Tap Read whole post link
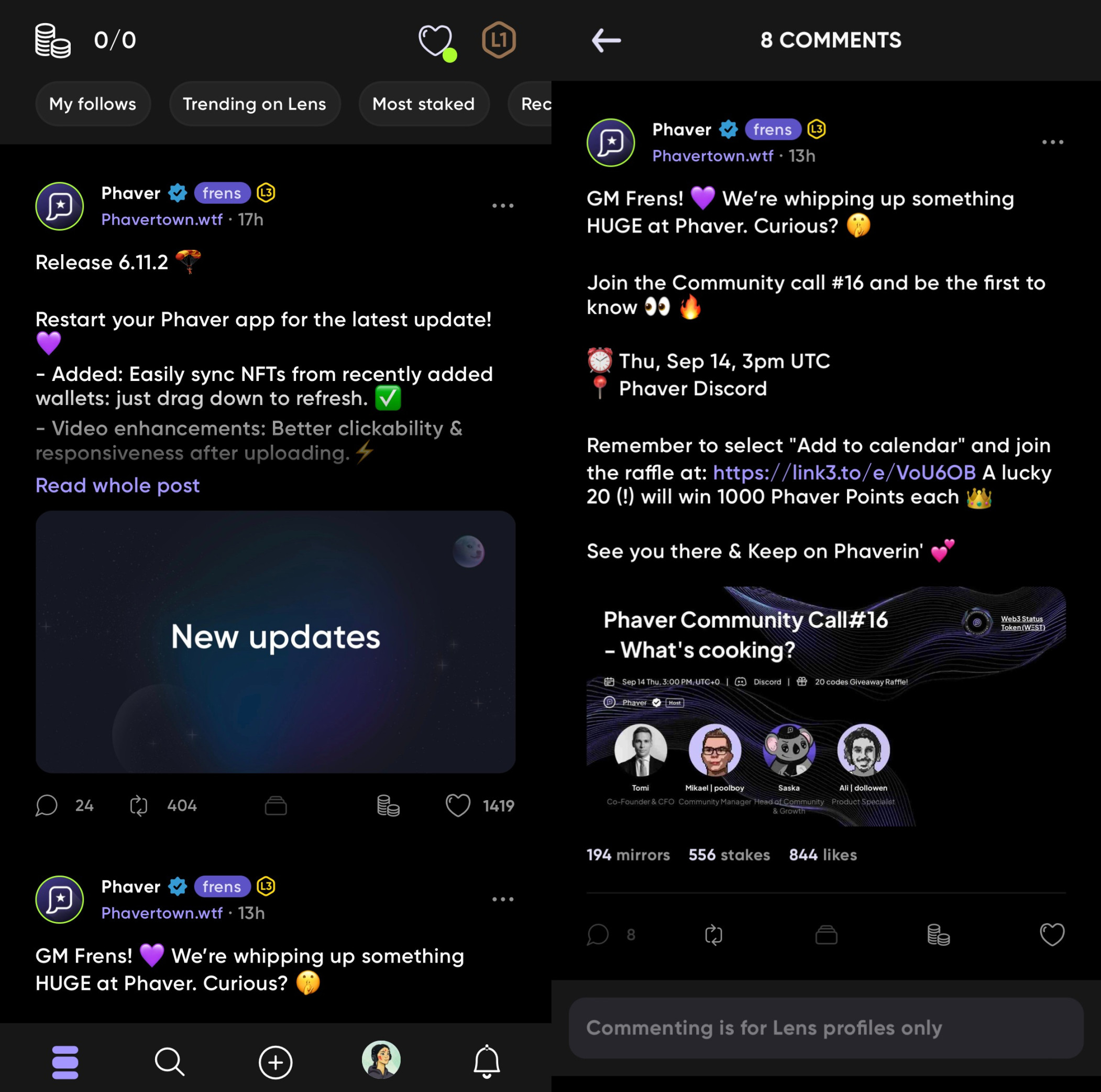This screenshot has height=1092, width=1101. click(x=117, y=485)
